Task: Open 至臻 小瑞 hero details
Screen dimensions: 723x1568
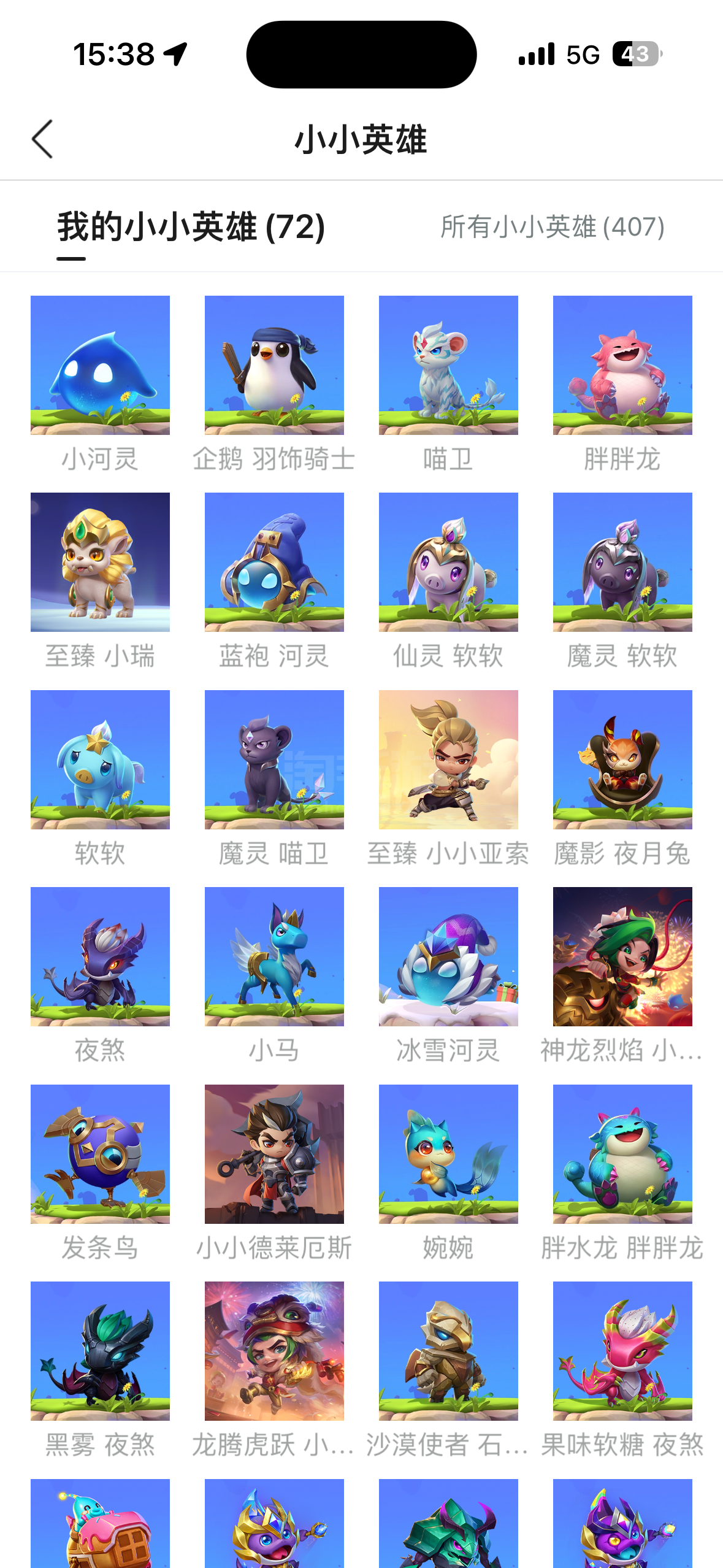Action: (100, 563)
